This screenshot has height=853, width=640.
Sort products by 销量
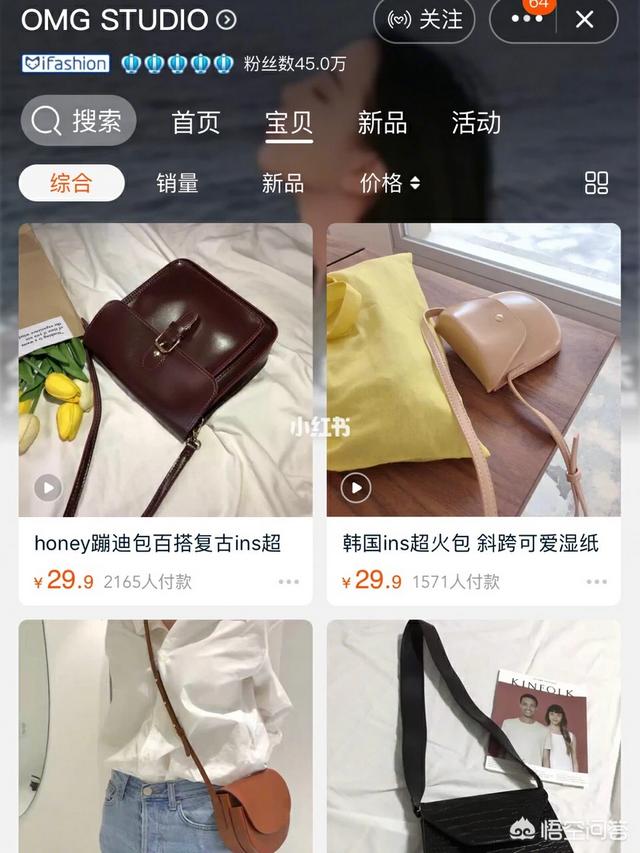point(177,183)
